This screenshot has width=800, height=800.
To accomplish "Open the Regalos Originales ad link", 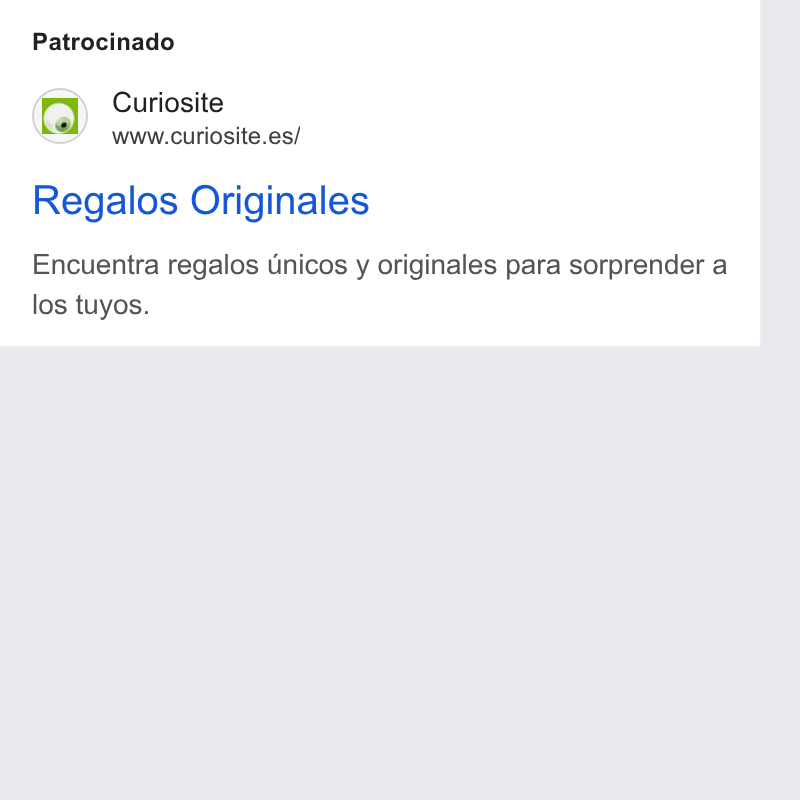I will 201,201.
